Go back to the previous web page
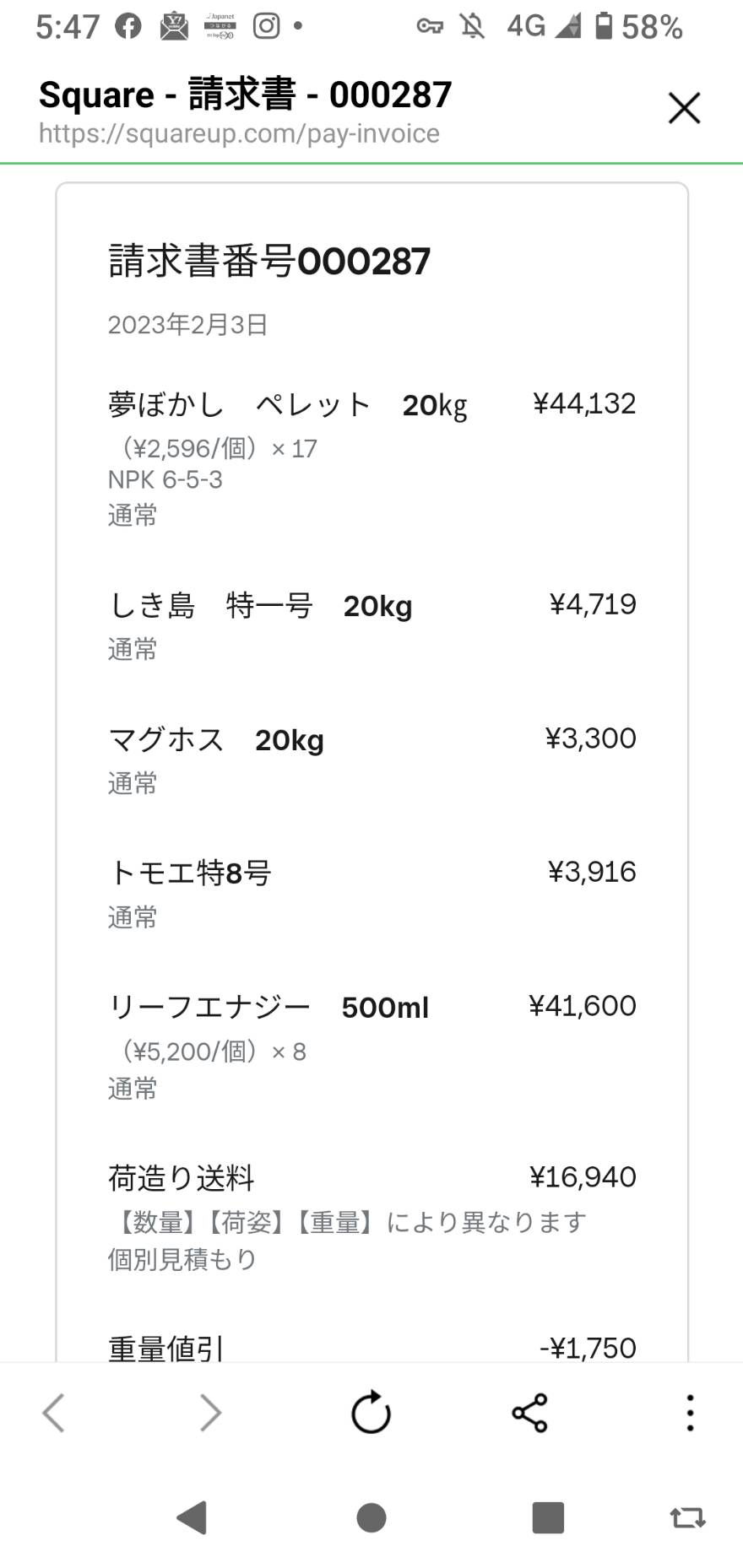 tap(53, 1413)
